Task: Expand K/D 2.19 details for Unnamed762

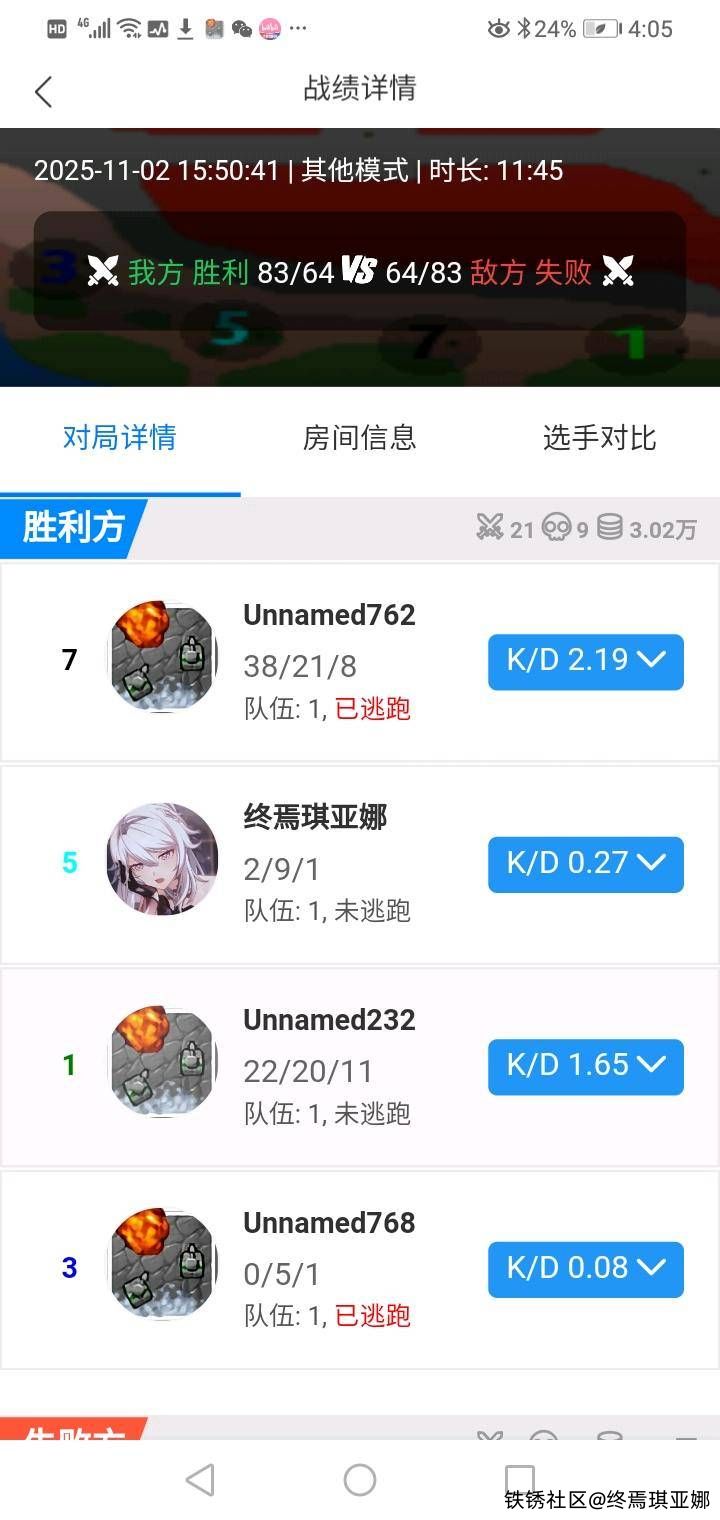Action: [x=585, y=661]
